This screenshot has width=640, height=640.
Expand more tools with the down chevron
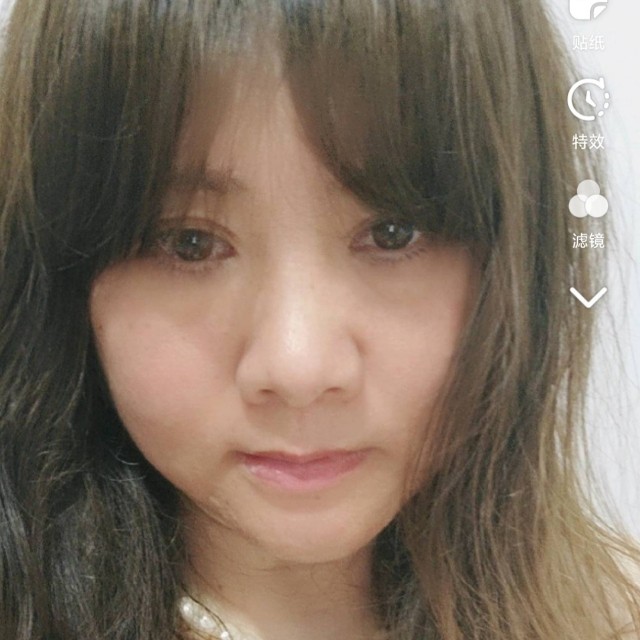click(588, 297)
